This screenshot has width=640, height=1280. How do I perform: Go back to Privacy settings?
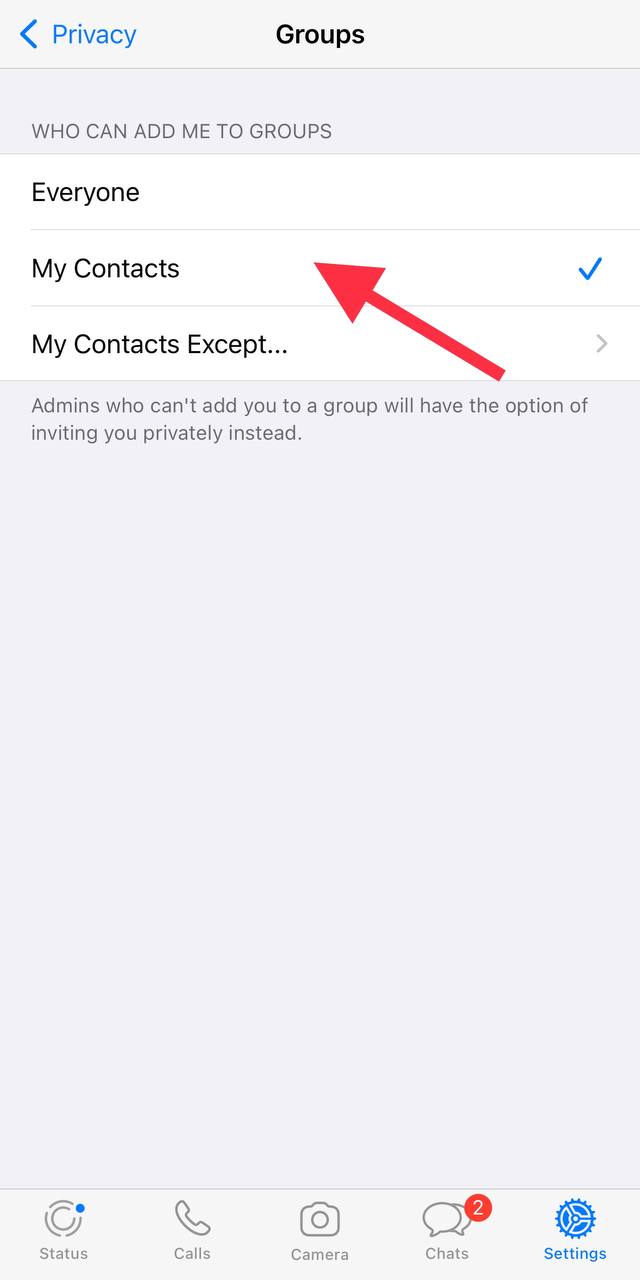[78, 35]
